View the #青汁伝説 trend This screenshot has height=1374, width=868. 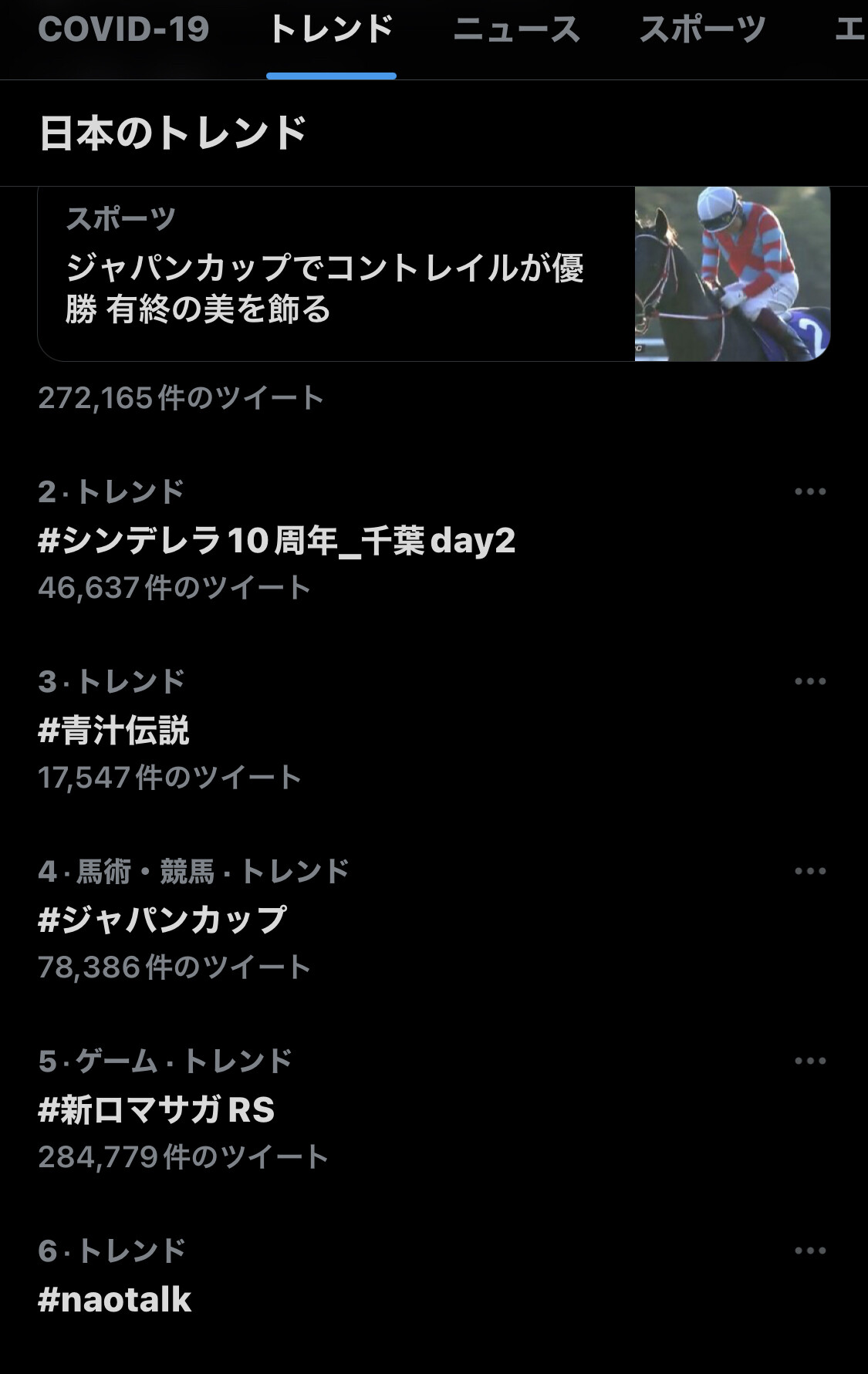pos(114,731)
